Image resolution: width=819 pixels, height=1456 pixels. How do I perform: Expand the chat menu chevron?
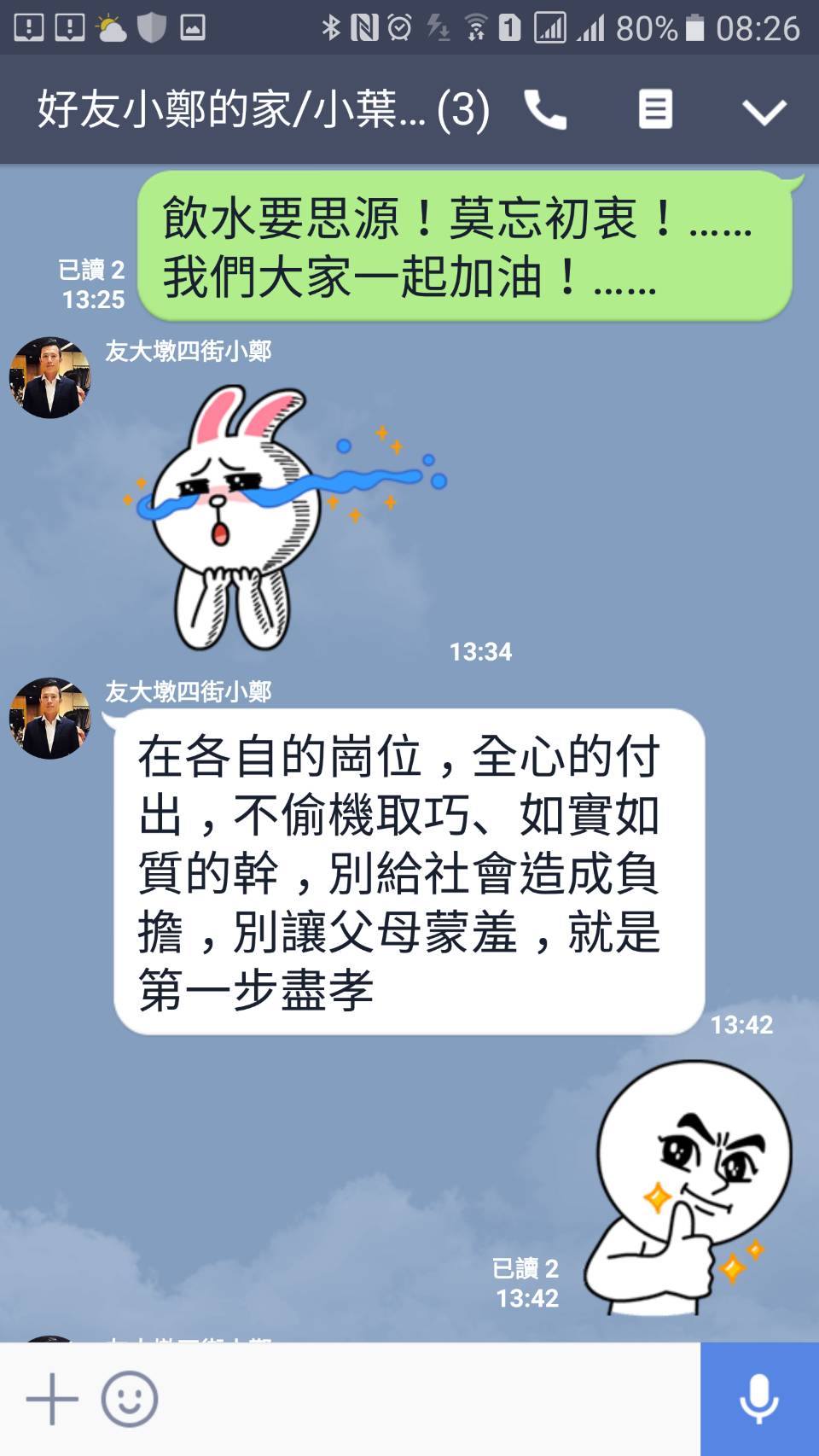(x=764, y=112)
